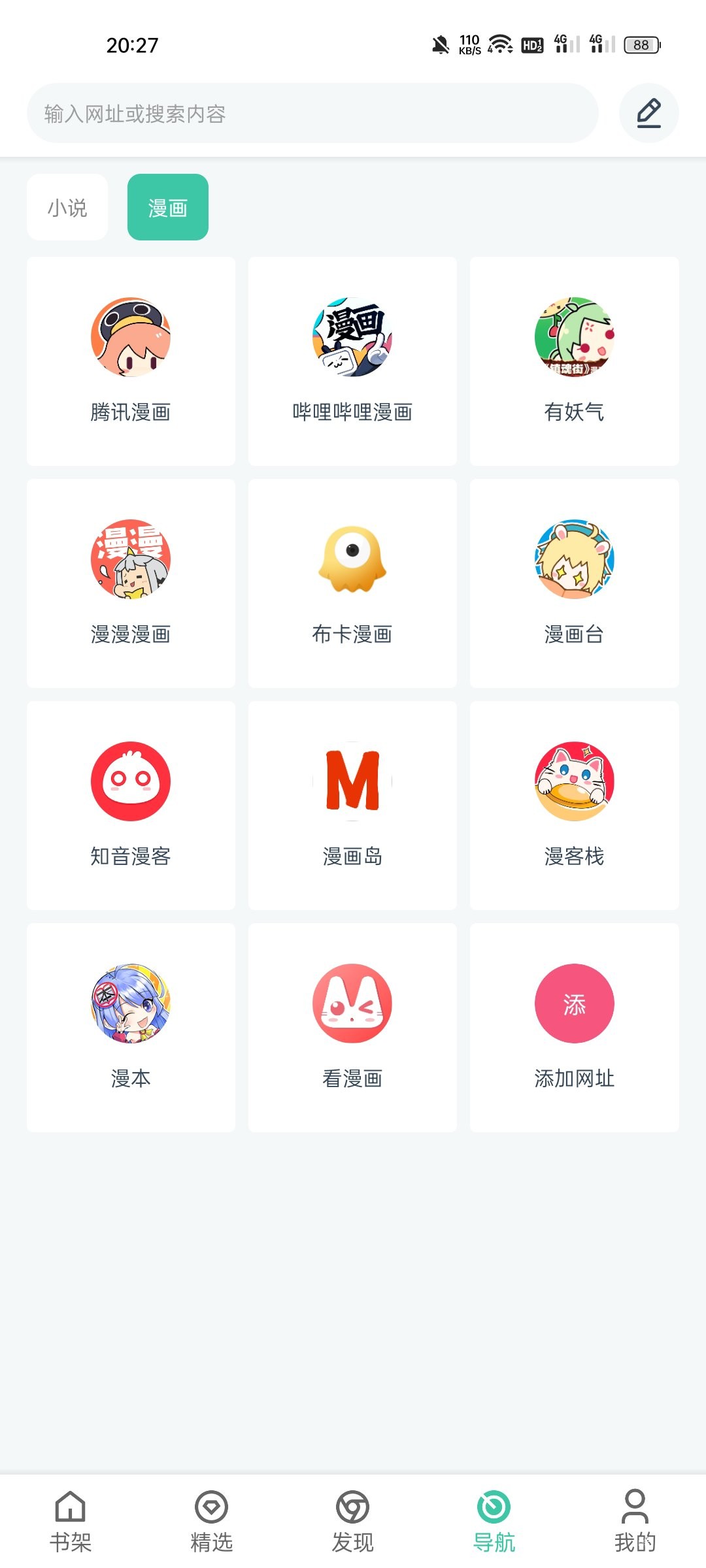Switch to the 小说 category
This screenshot has height=1568, width=706.
click(67, 208)
